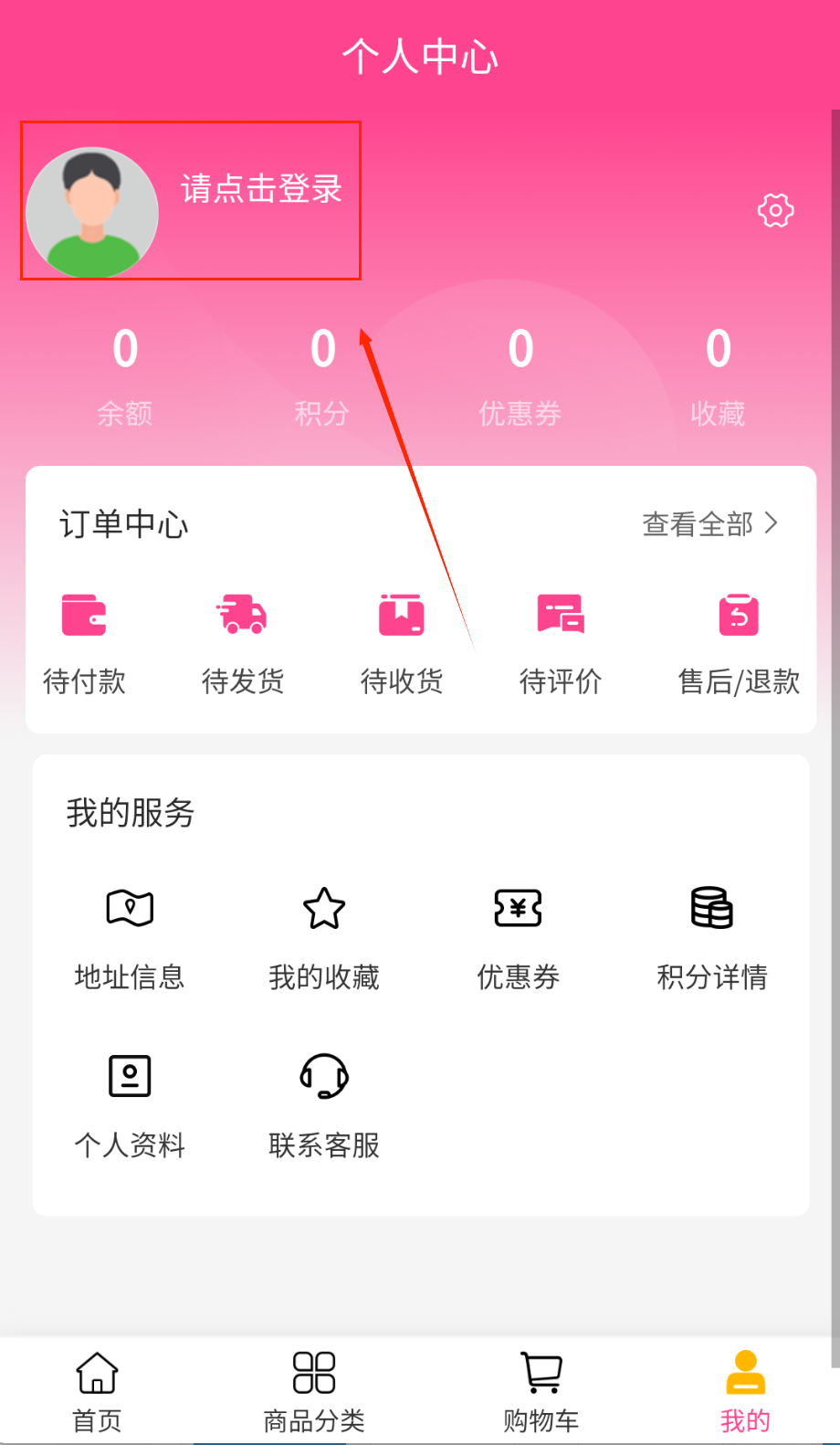Tap 请点击登录 to log in
The height and width of the screenshot is (1445, 840).
click(x=261, y=189)
